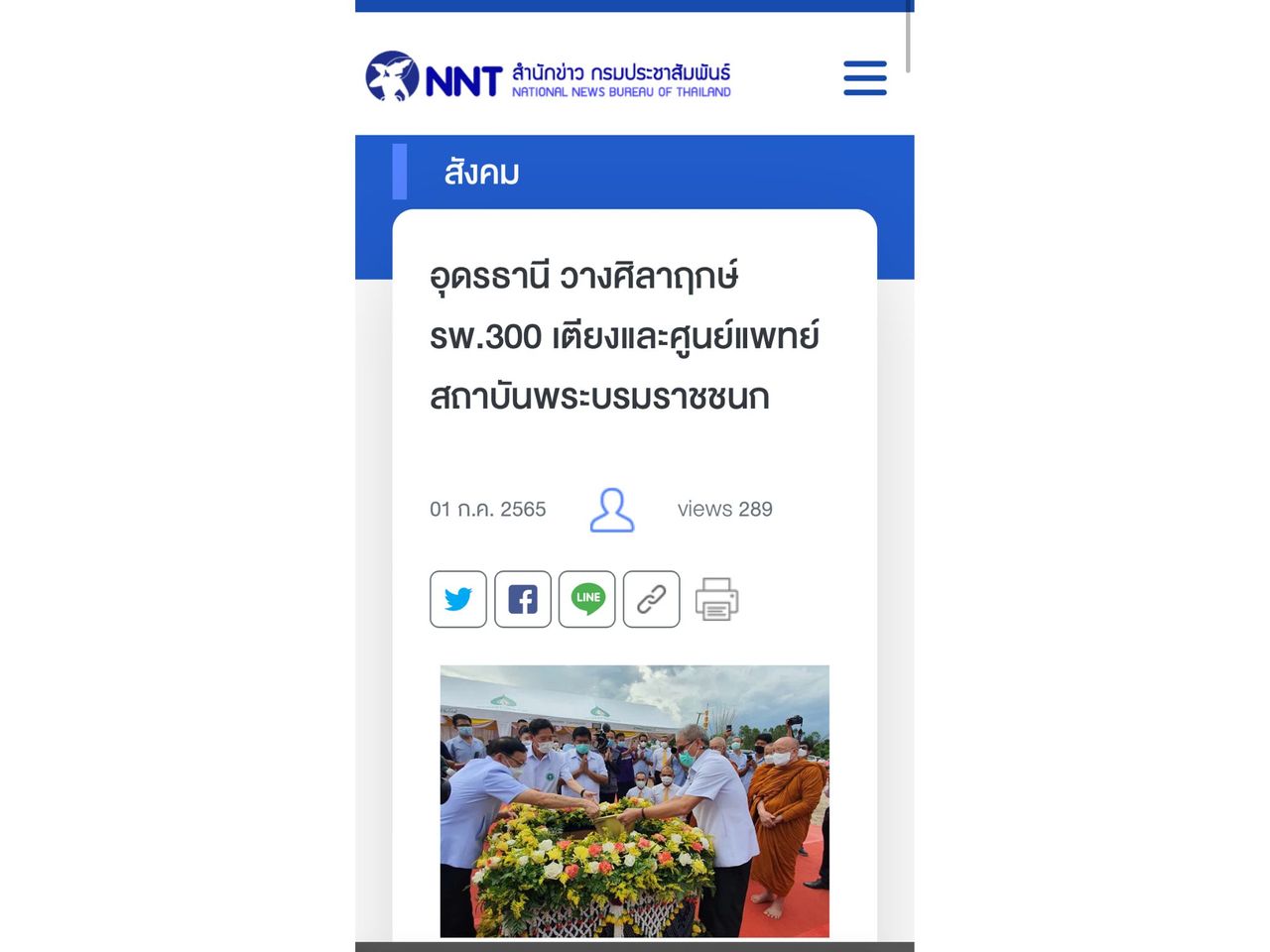Open the foundation stone ceremony photo

[x=634, y=800]
